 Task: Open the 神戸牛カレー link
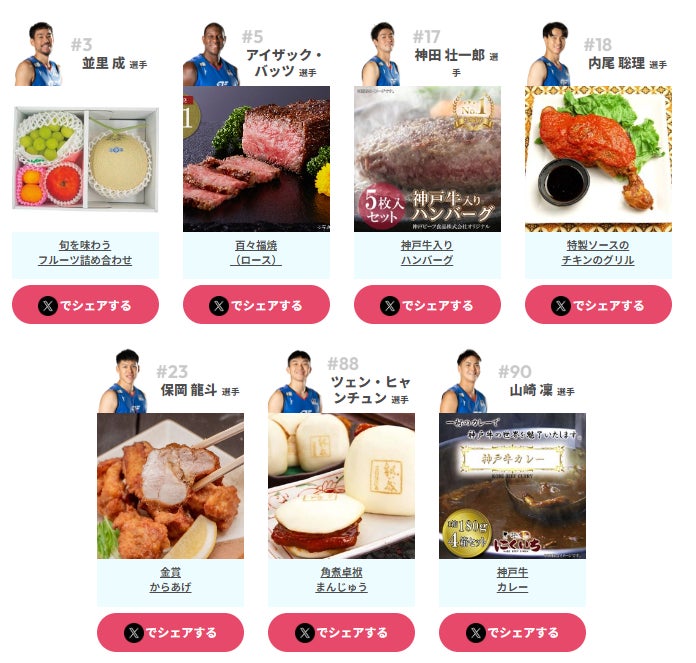(x=512, y=580)
